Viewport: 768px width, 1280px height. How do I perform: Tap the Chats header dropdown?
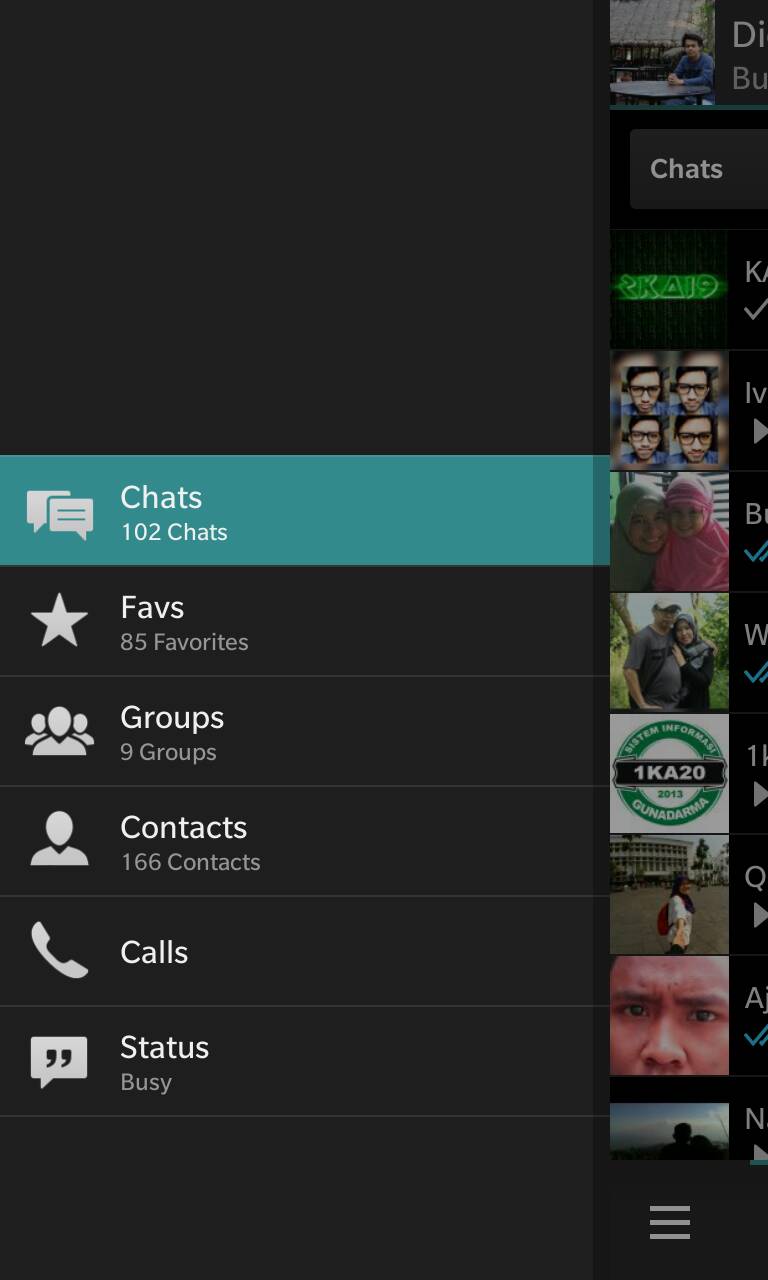click(x=700, y=169)
